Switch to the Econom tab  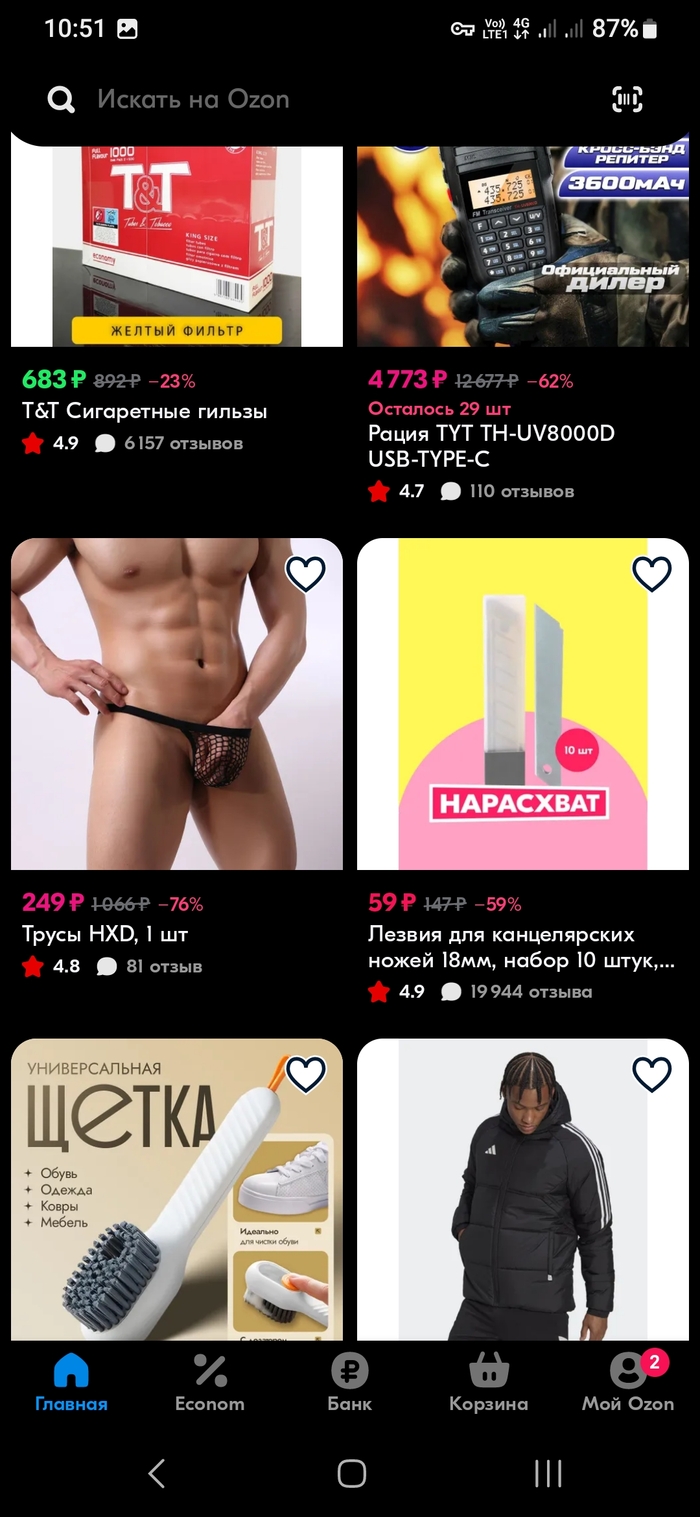(210, 1382)
